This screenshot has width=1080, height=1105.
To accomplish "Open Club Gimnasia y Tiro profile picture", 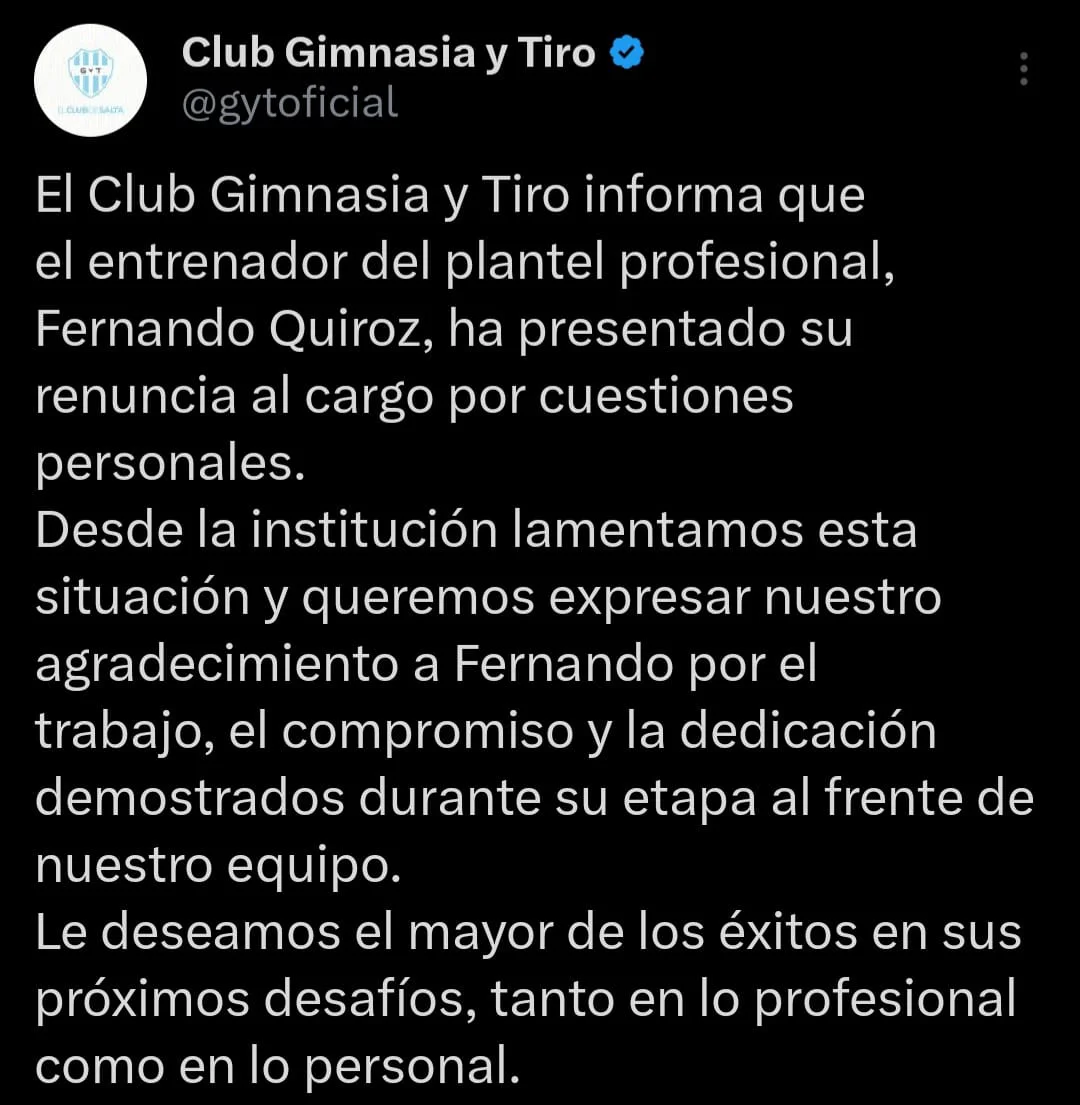I will coord(91,81).
